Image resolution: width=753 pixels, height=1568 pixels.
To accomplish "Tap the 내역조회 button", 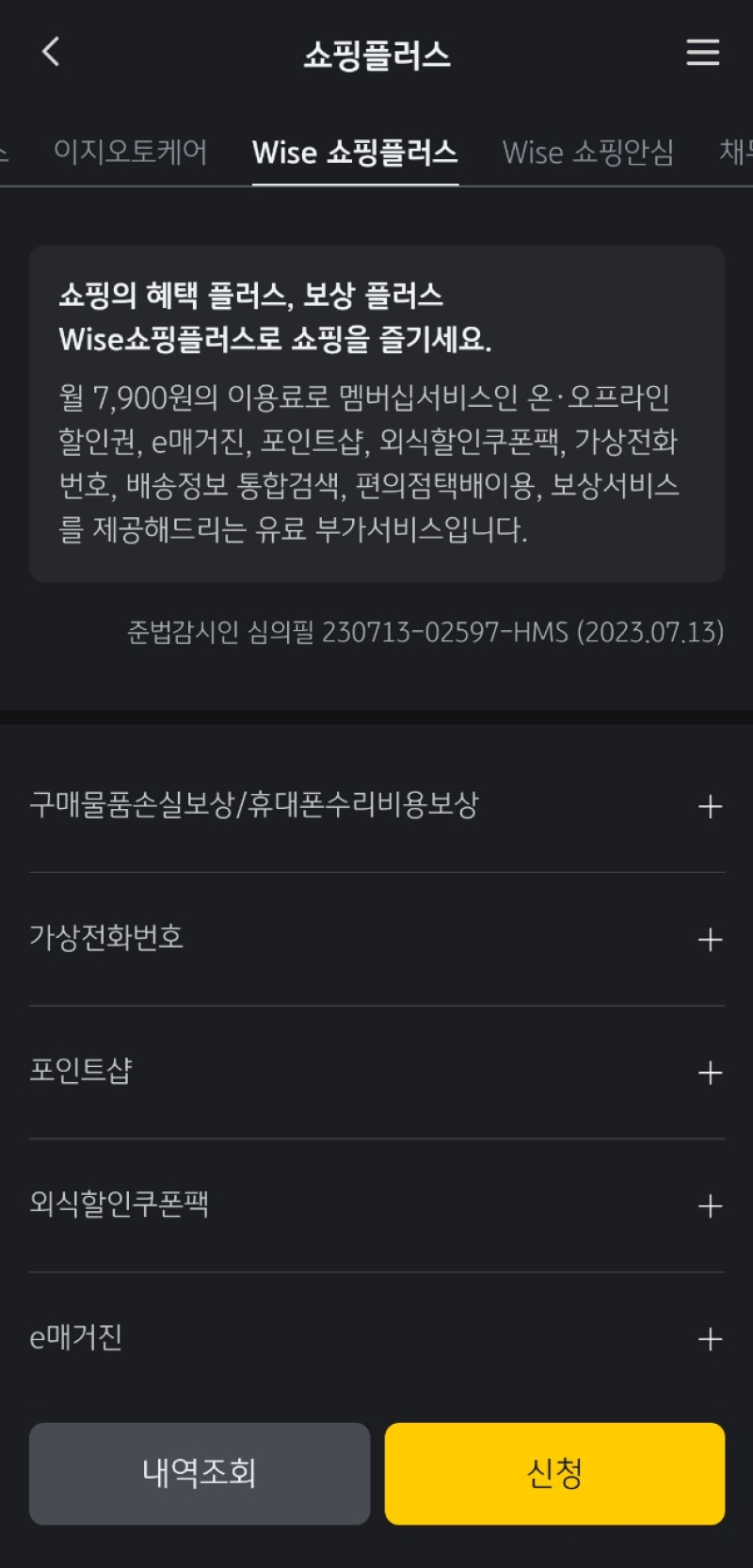I will (x=200, y=1473).
